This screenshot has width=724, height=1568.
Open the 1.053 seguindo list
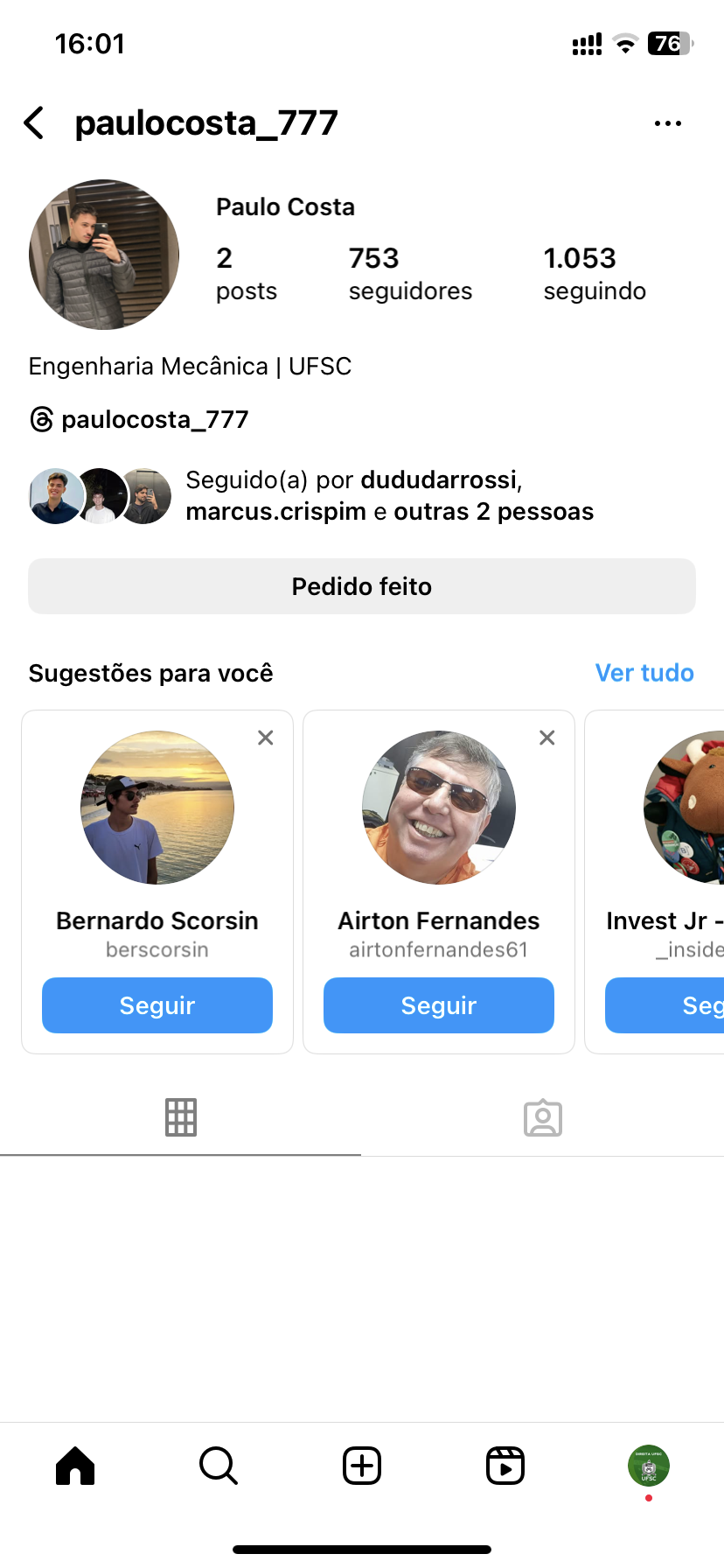point(594,273)
